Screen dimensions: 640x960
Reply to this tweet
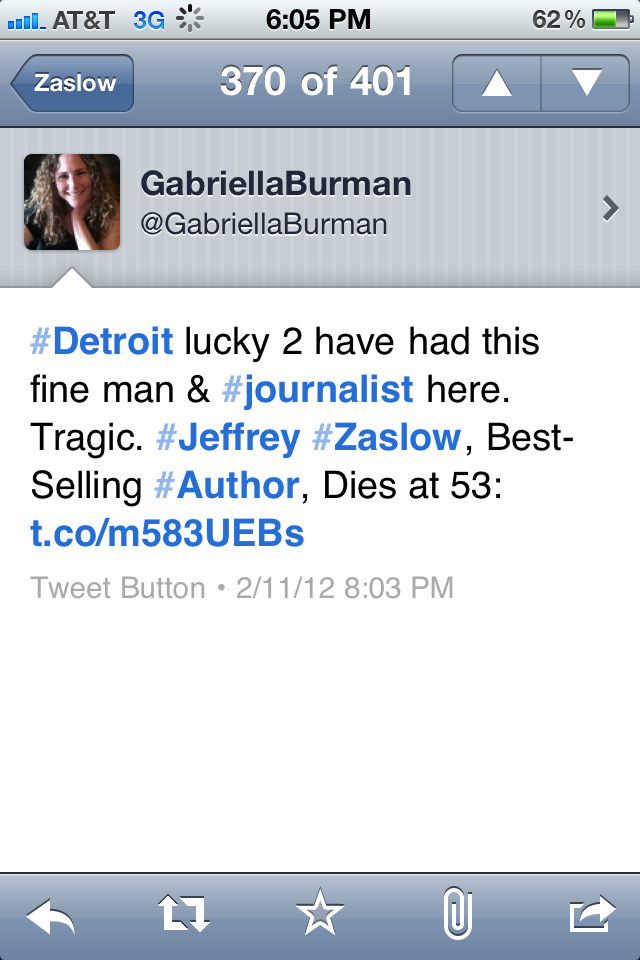pyautogui.click(x=52, y=914)
